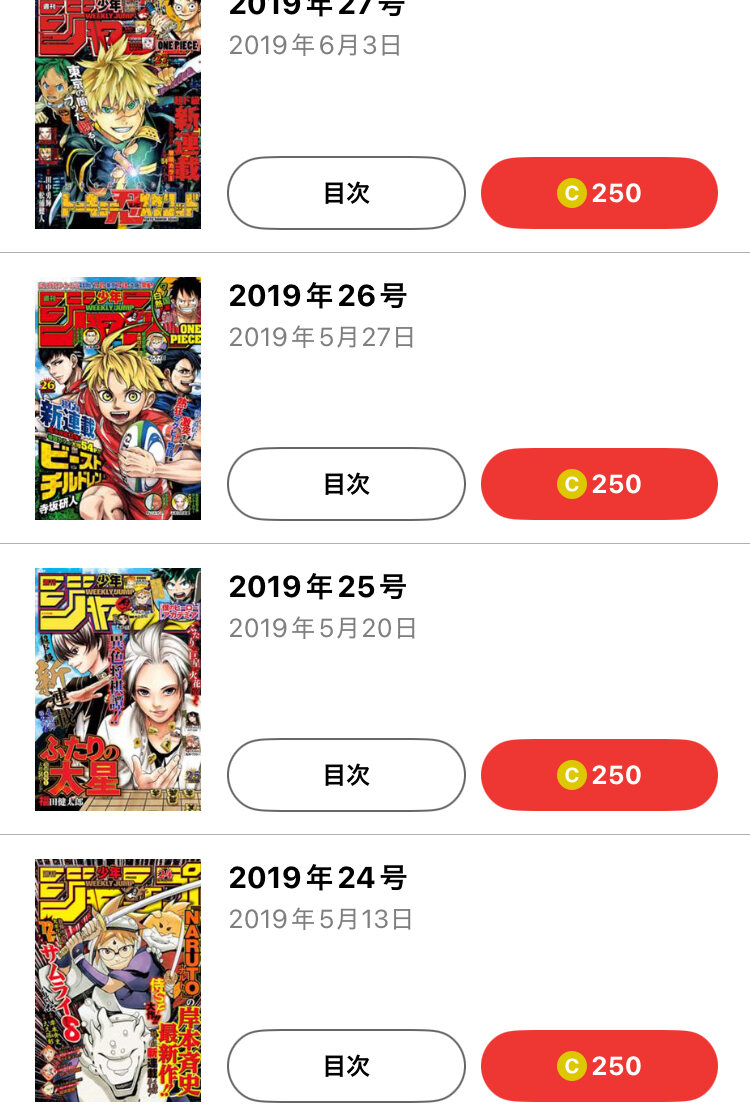This screenshot has width=750, height=1106.
Task: Open the 2019年24号 cover thumbnail
Action: (118, 980)
